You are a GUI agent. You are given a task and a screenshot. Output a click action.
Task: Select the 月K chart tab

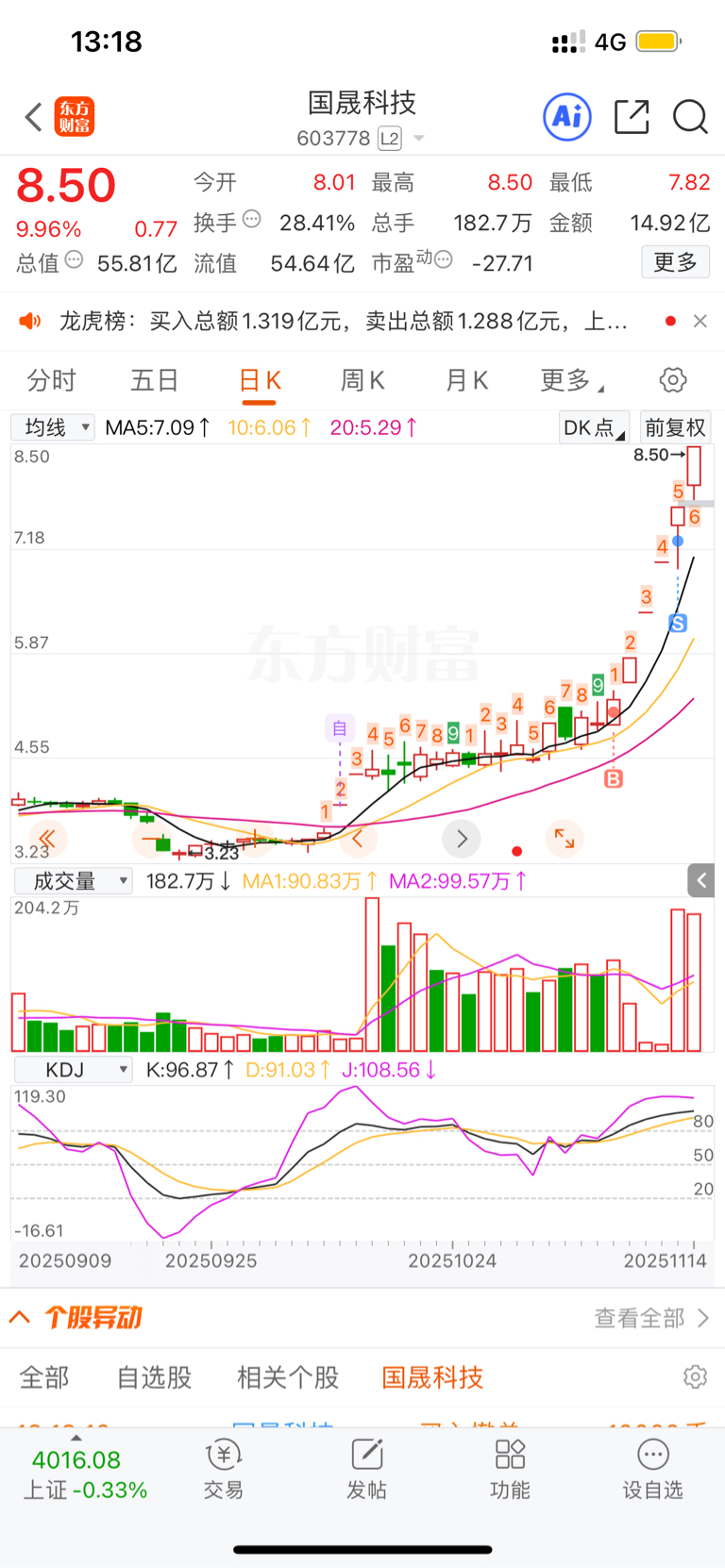pyautogui.click(x=466, y=380)
